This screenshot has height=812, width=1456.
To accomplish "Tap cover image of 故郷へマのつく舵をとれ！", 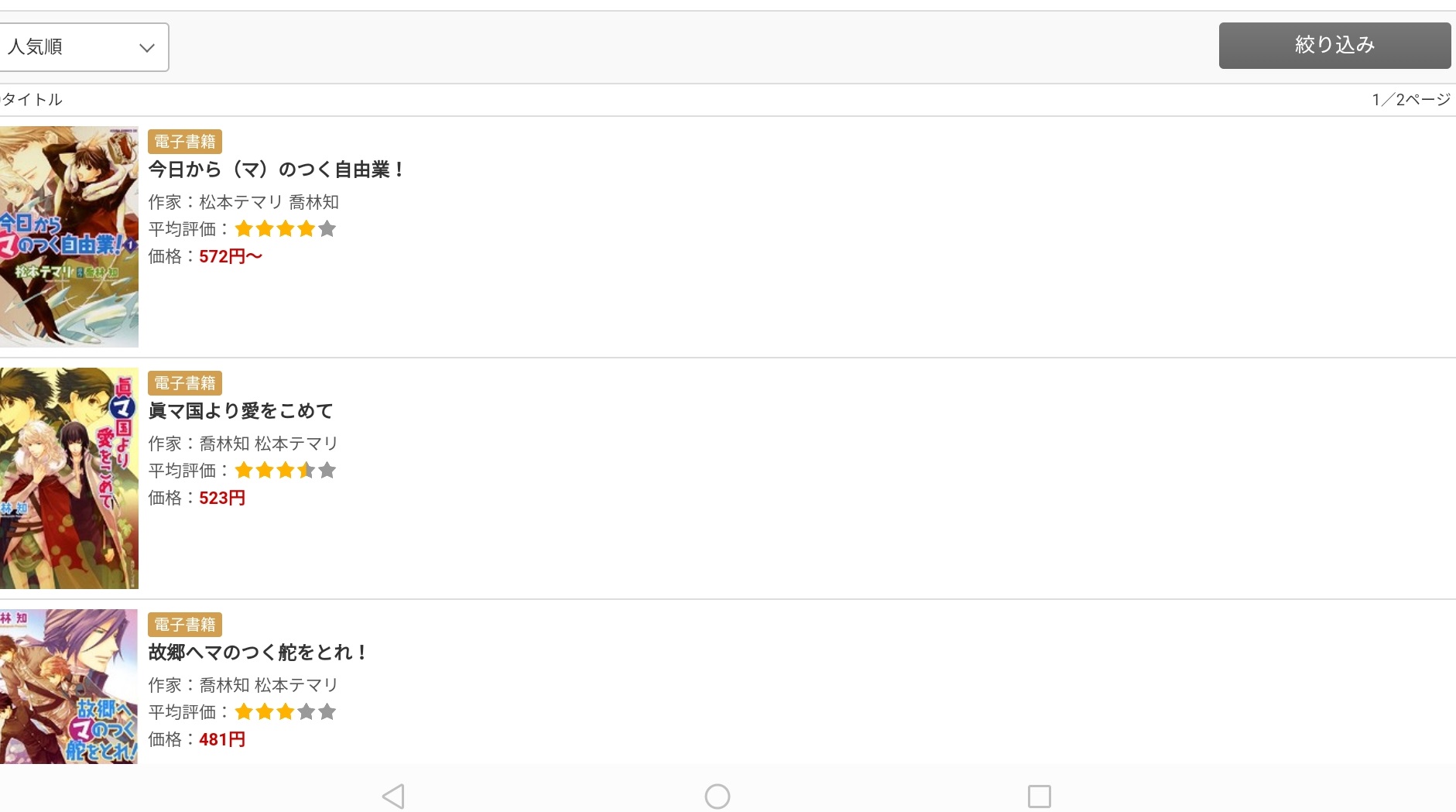I will 69,687.
